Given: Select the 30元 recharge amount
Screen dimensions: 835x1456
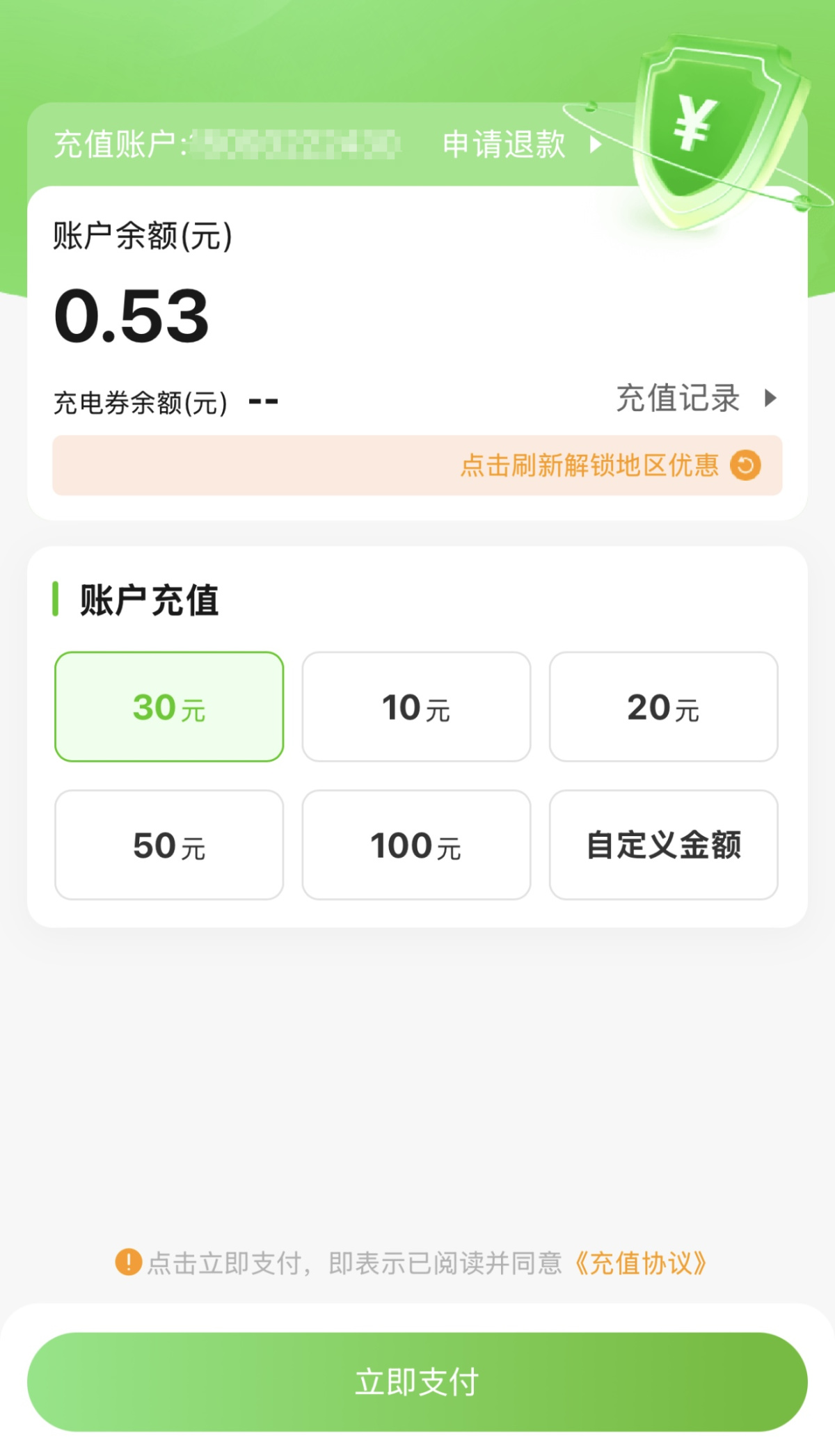Looking at the screenshot, I should click(x=169, y=707).
